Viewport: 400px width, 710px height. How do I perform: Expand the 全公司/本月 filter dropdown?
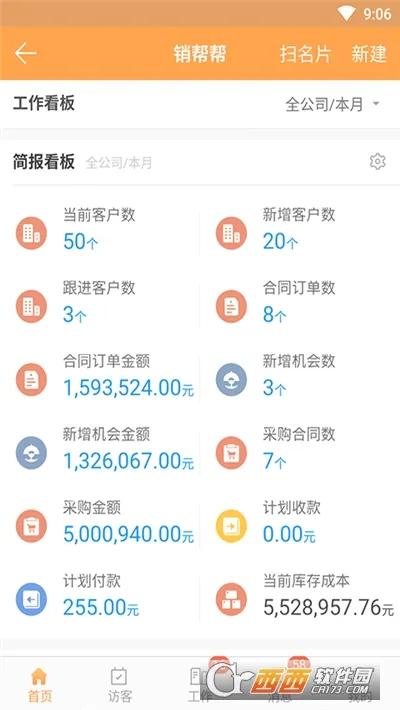point(333,105)
